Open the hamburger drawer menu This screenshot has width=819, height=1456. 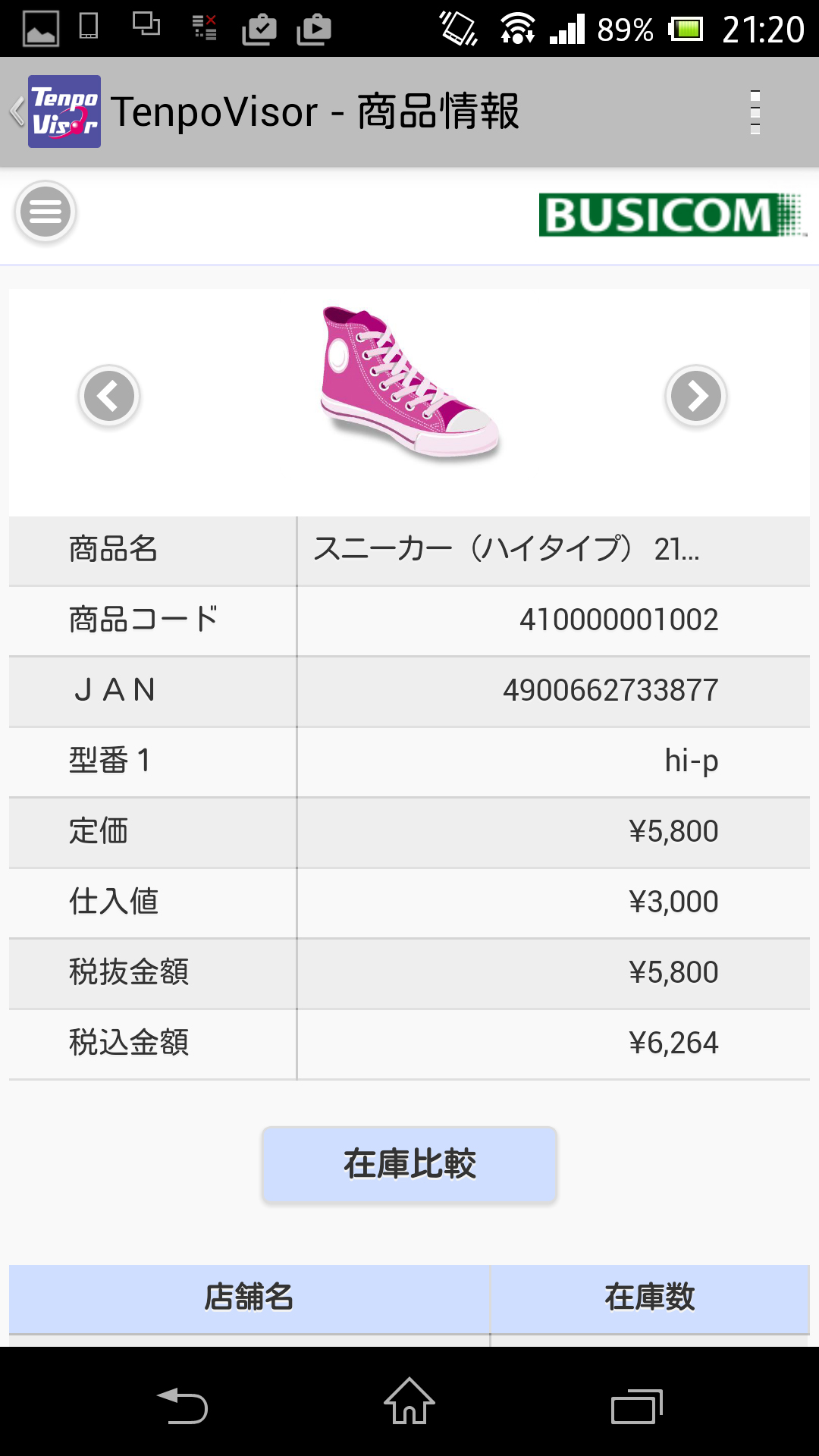[x=45, y=212]
